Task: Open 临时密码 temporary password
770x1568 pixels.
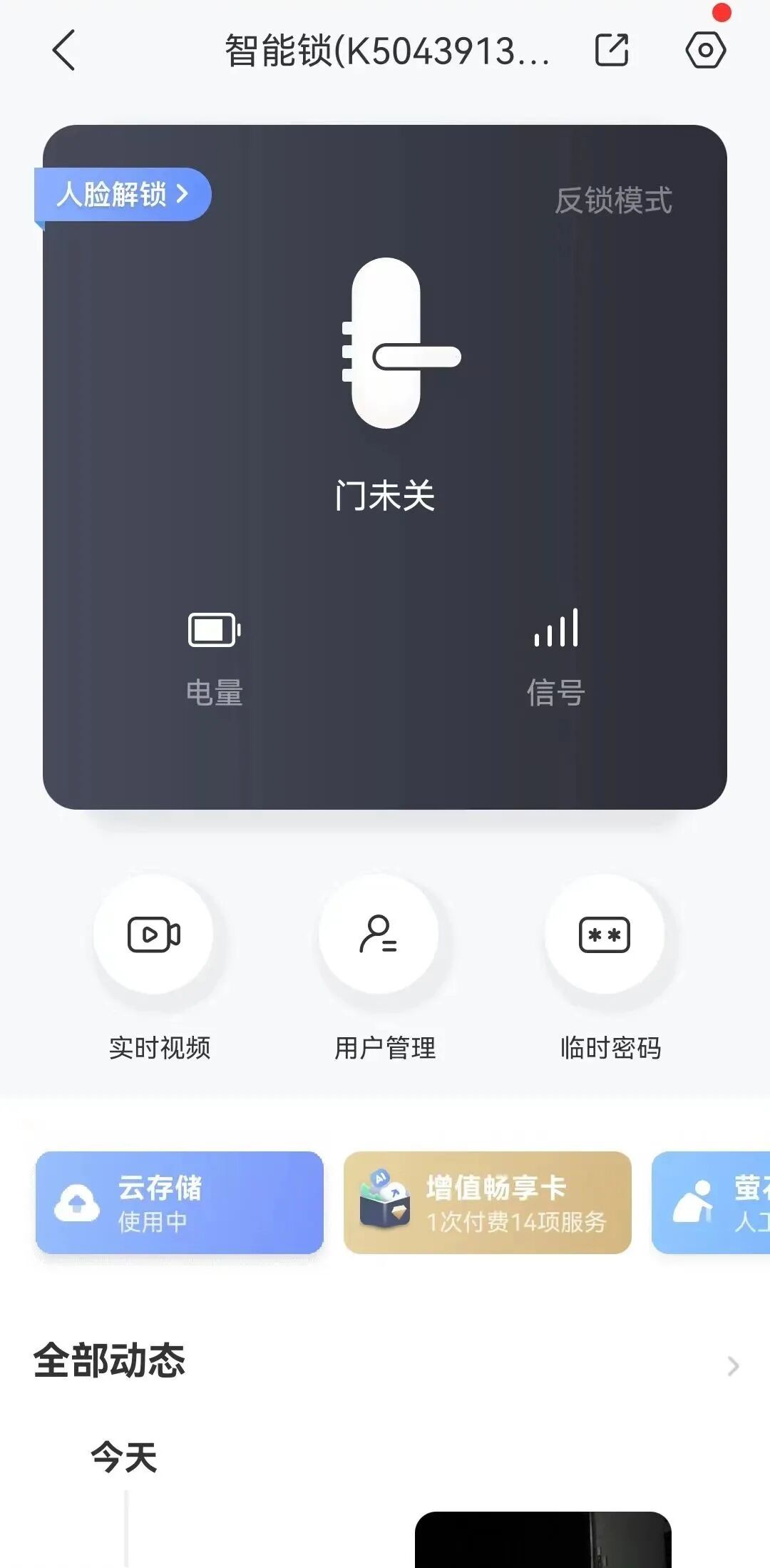Action: (x=605, y=935)
